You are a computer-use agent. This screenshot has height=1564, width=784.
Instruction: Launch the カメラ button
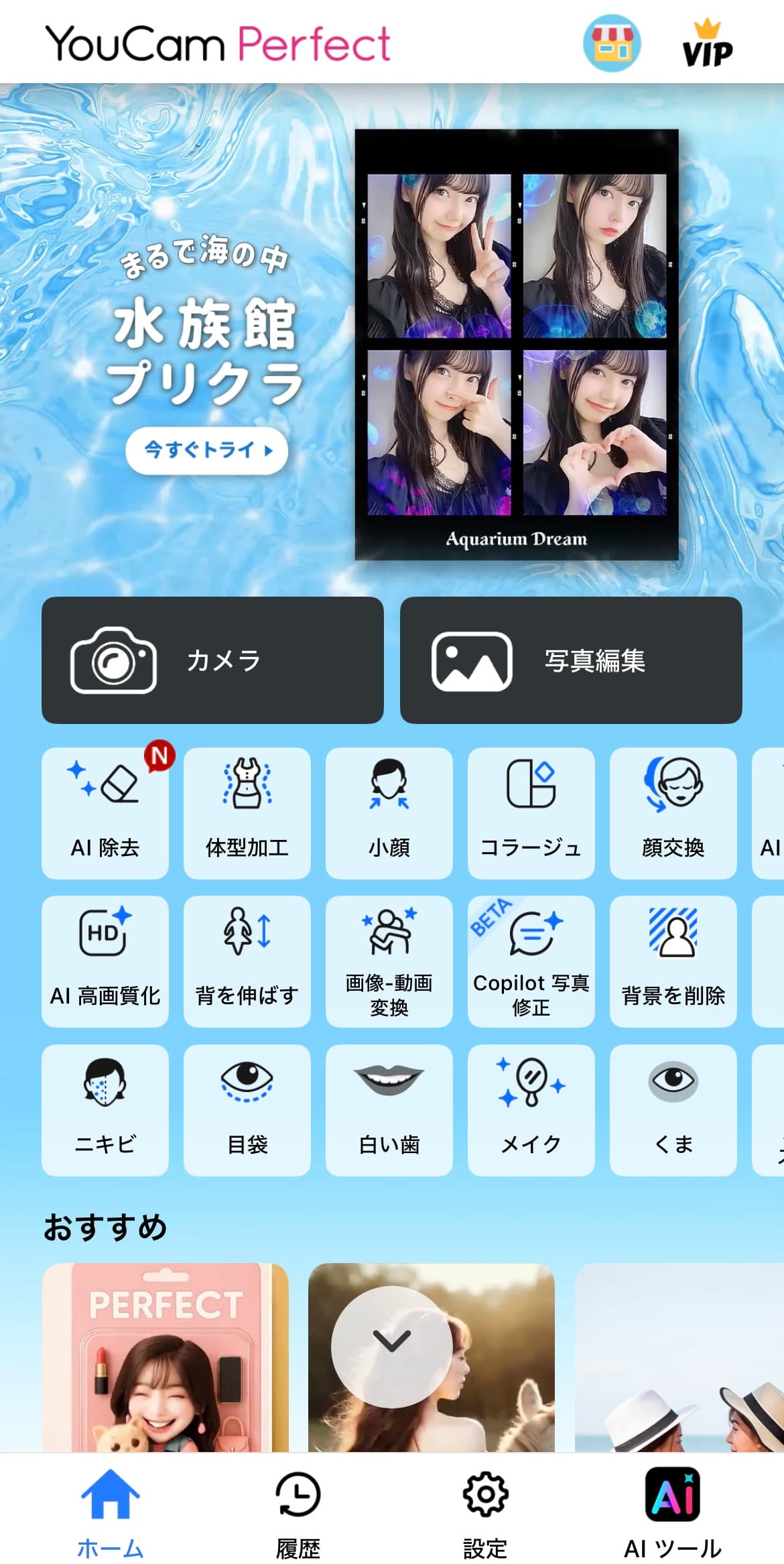pos(212,660)
